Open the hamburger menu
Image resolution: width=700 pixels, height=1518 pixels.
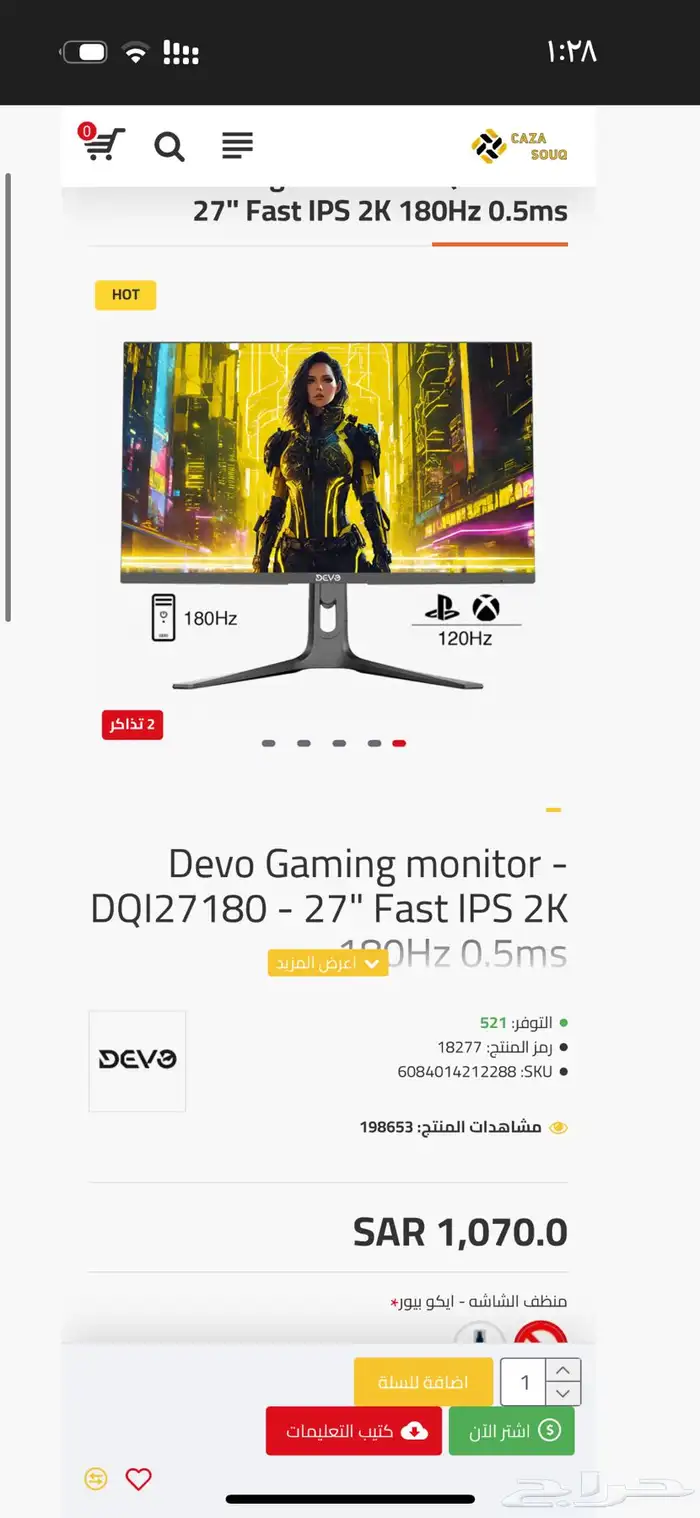[x=237, y=146]
